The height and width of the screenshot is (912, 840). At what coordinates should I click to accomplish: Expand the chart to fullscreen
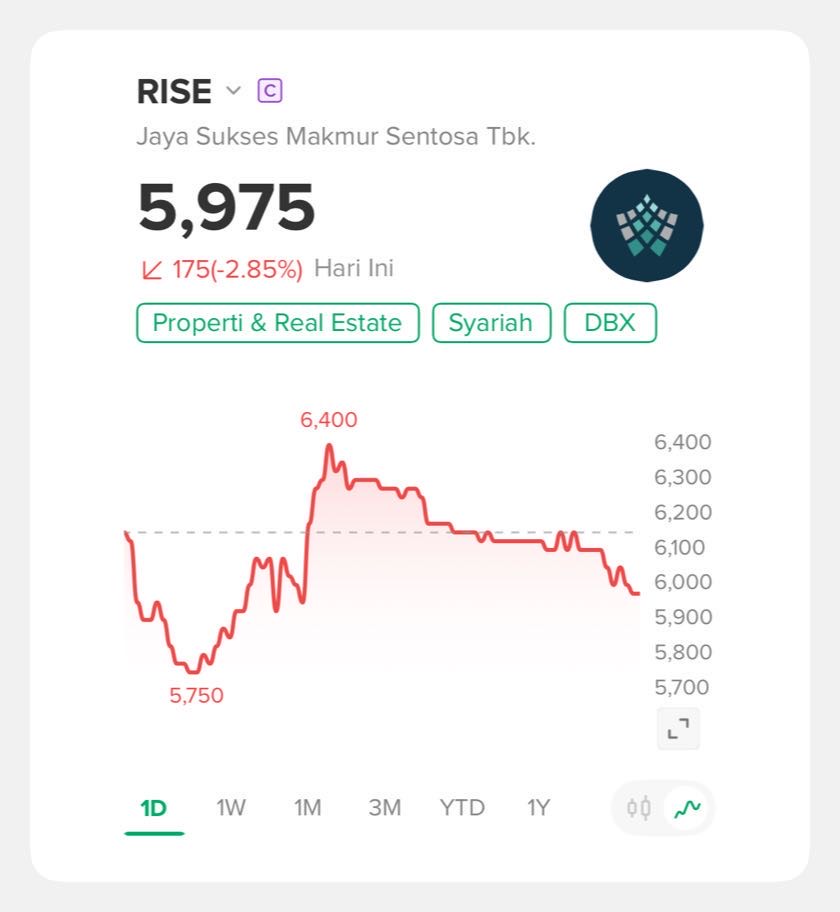(x=678, y=728)
